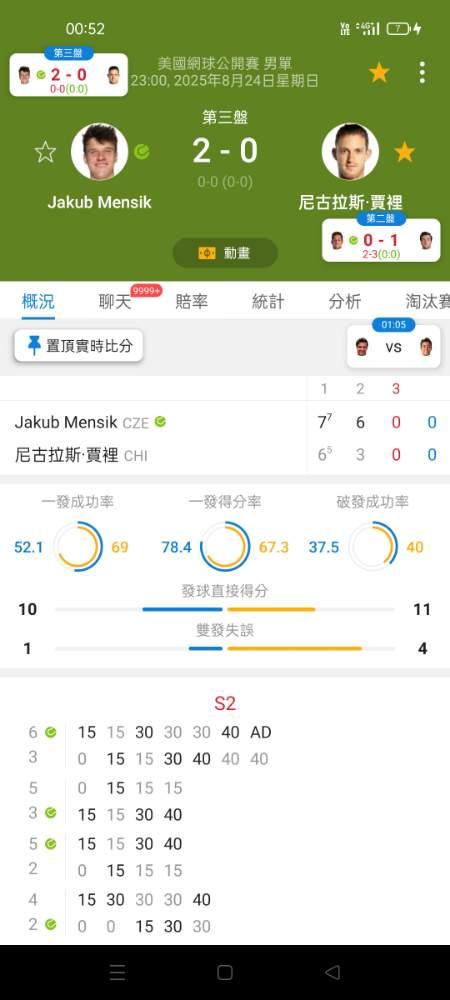
Task: Select the 概況 tab
Action: [x=38, y=302]
